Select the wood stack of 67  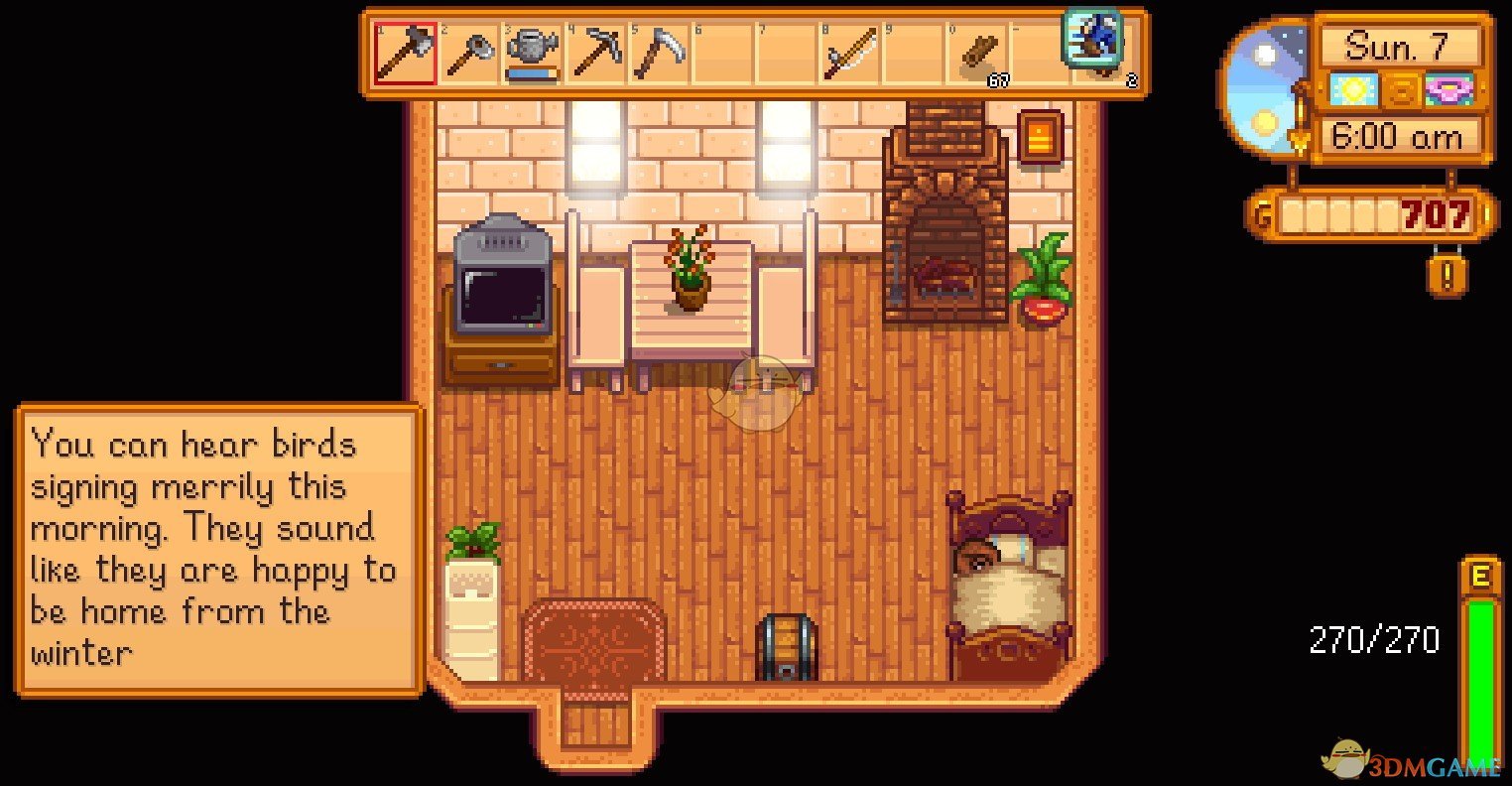click(x=980, y=54)
